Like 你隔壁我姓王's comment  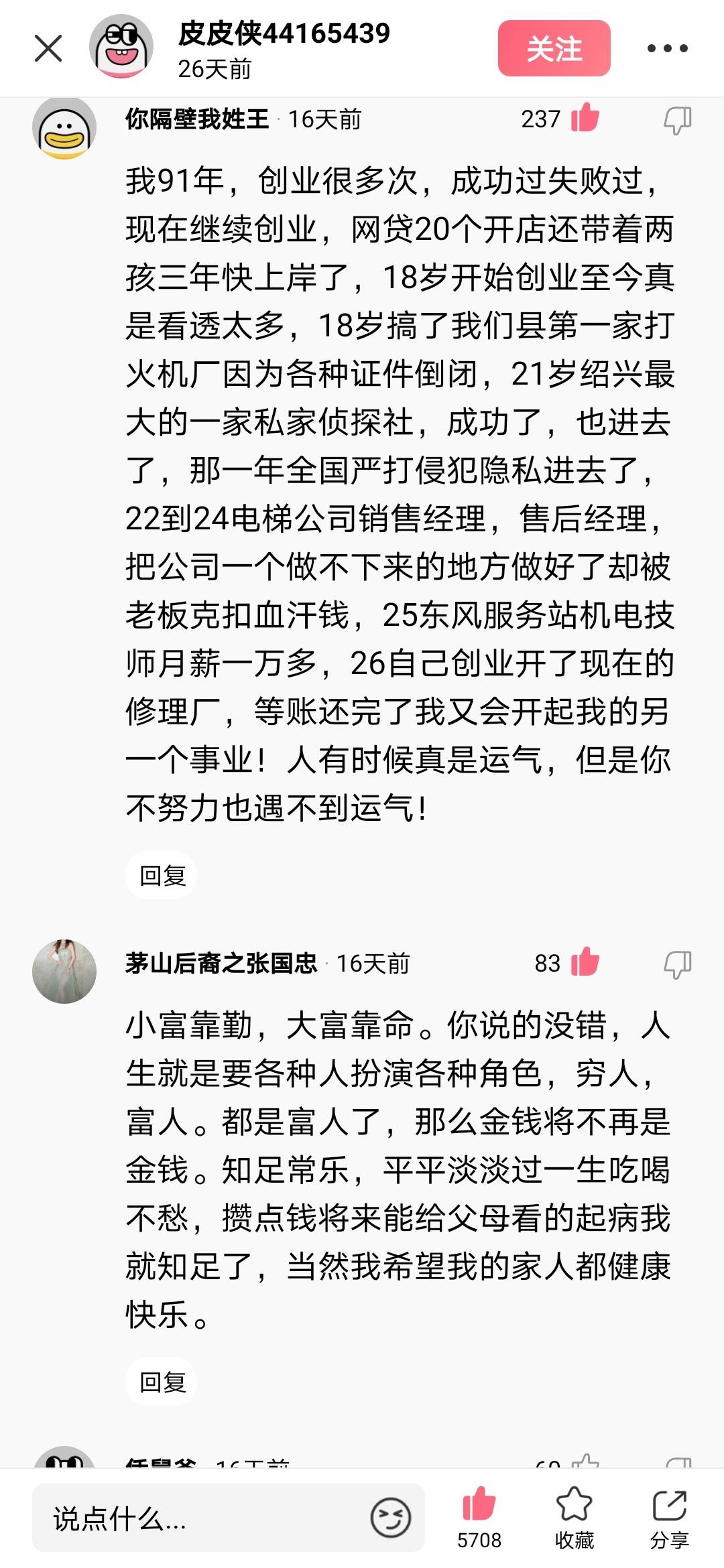pyautogui.click(x=585, y=119)
